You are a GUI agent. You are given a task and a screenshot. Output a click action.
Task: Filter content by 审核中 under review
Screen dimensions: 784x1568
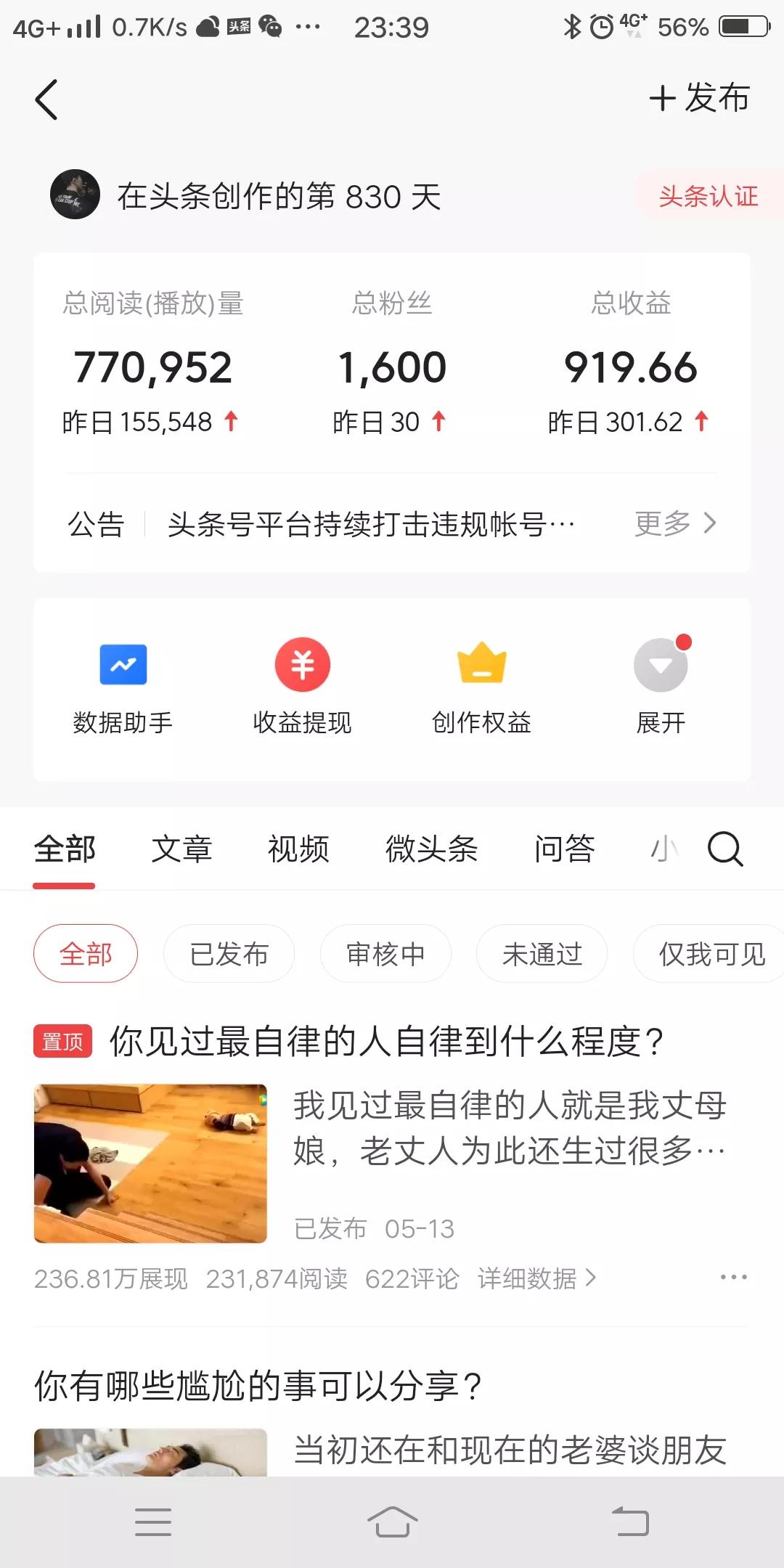coord(385,953)
